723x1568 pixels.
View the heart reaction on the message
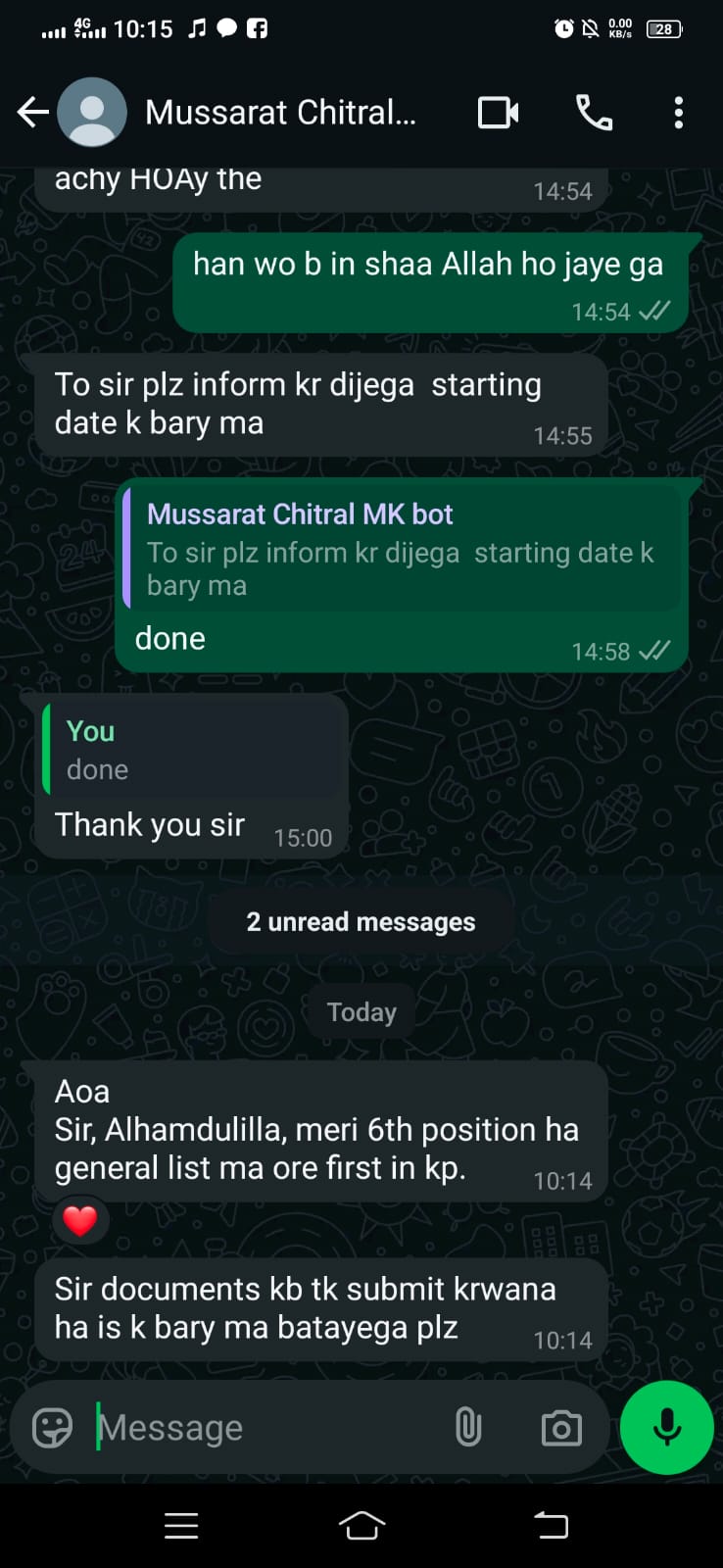pos(80,1221)
